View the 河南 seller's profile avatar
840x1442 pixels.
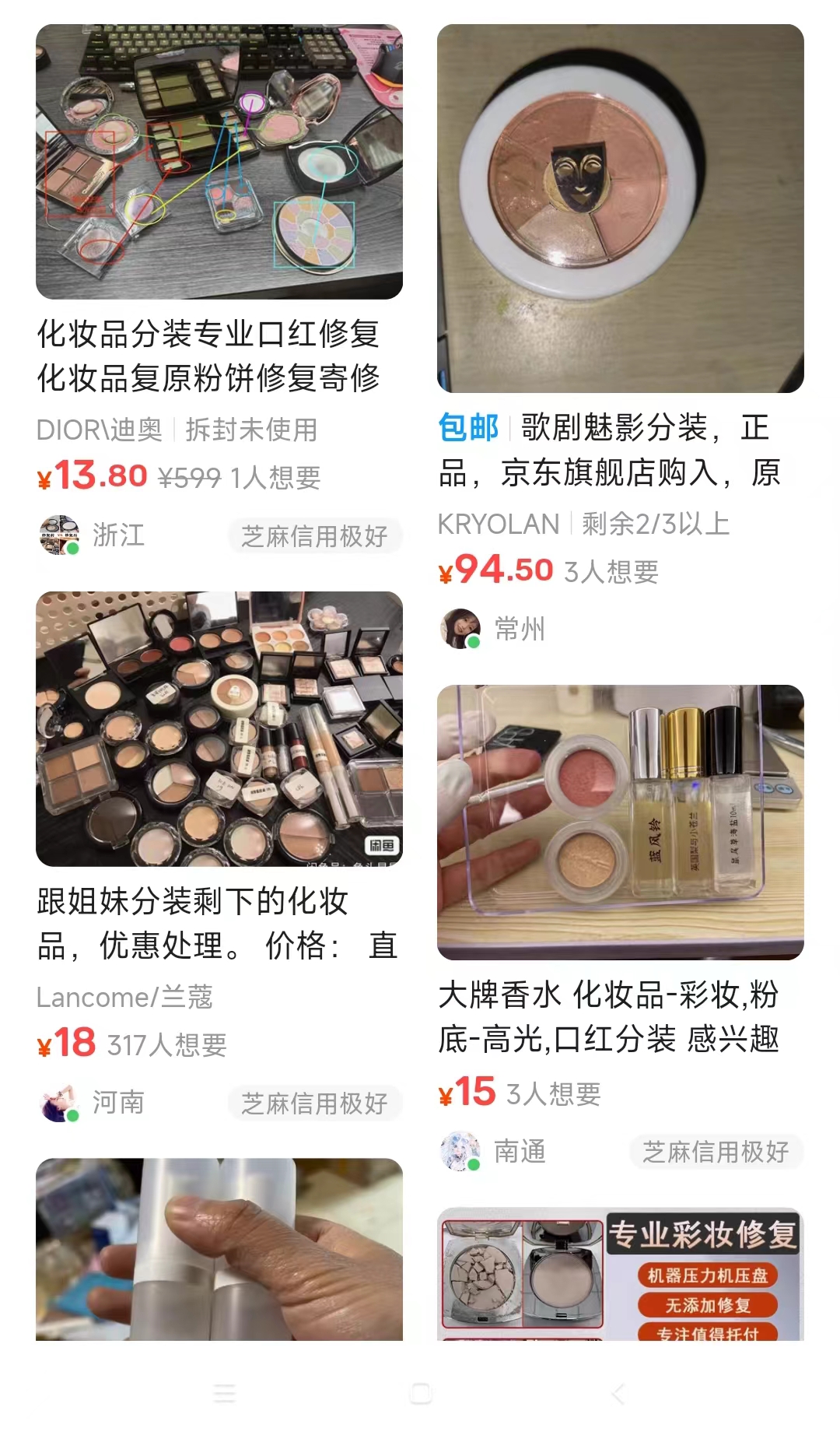(x=59, y=1103)
